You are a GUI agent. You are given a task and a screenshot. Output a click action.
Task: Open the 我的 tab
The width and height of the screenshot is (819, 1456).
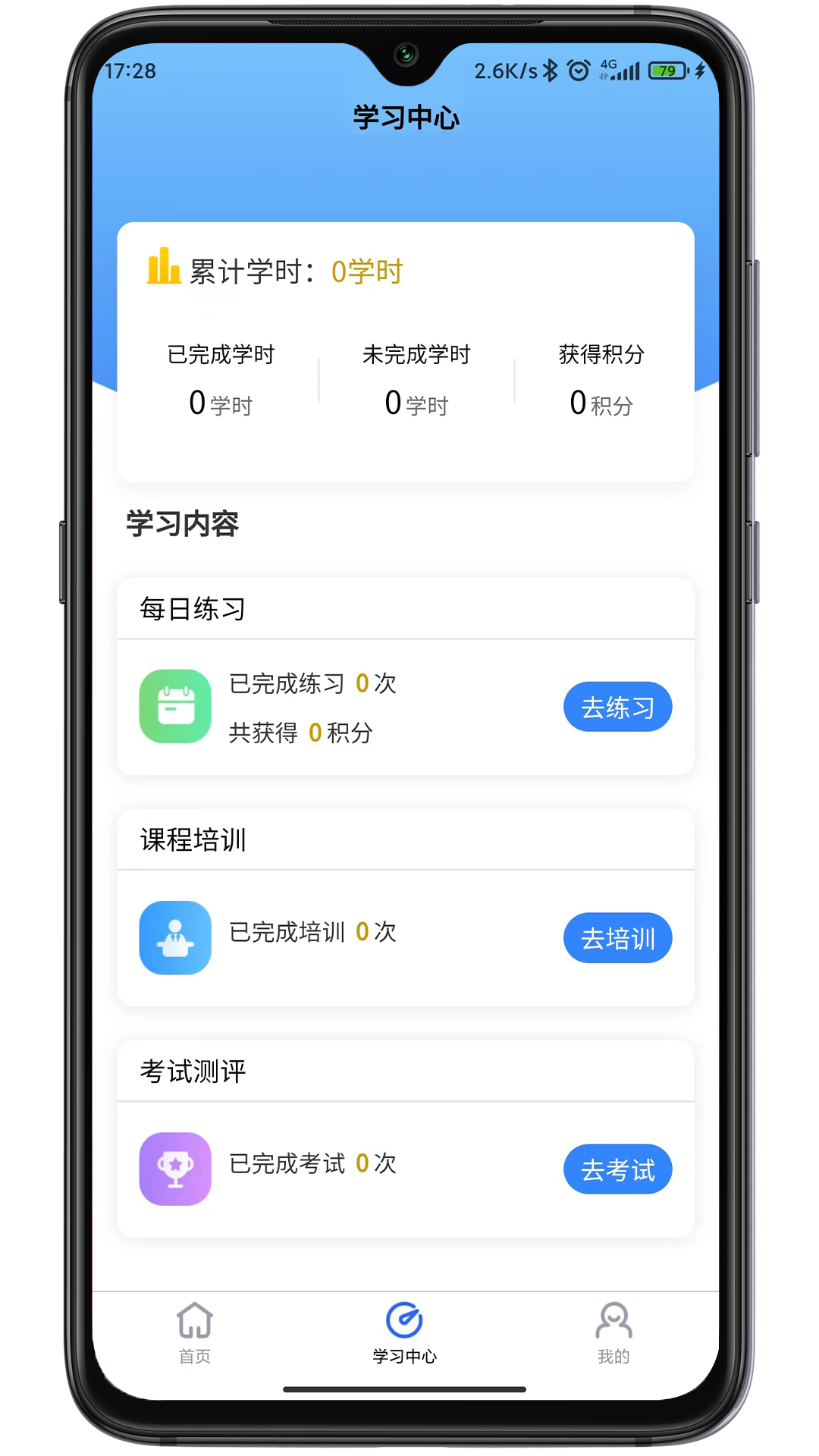tap(613, 1332)
